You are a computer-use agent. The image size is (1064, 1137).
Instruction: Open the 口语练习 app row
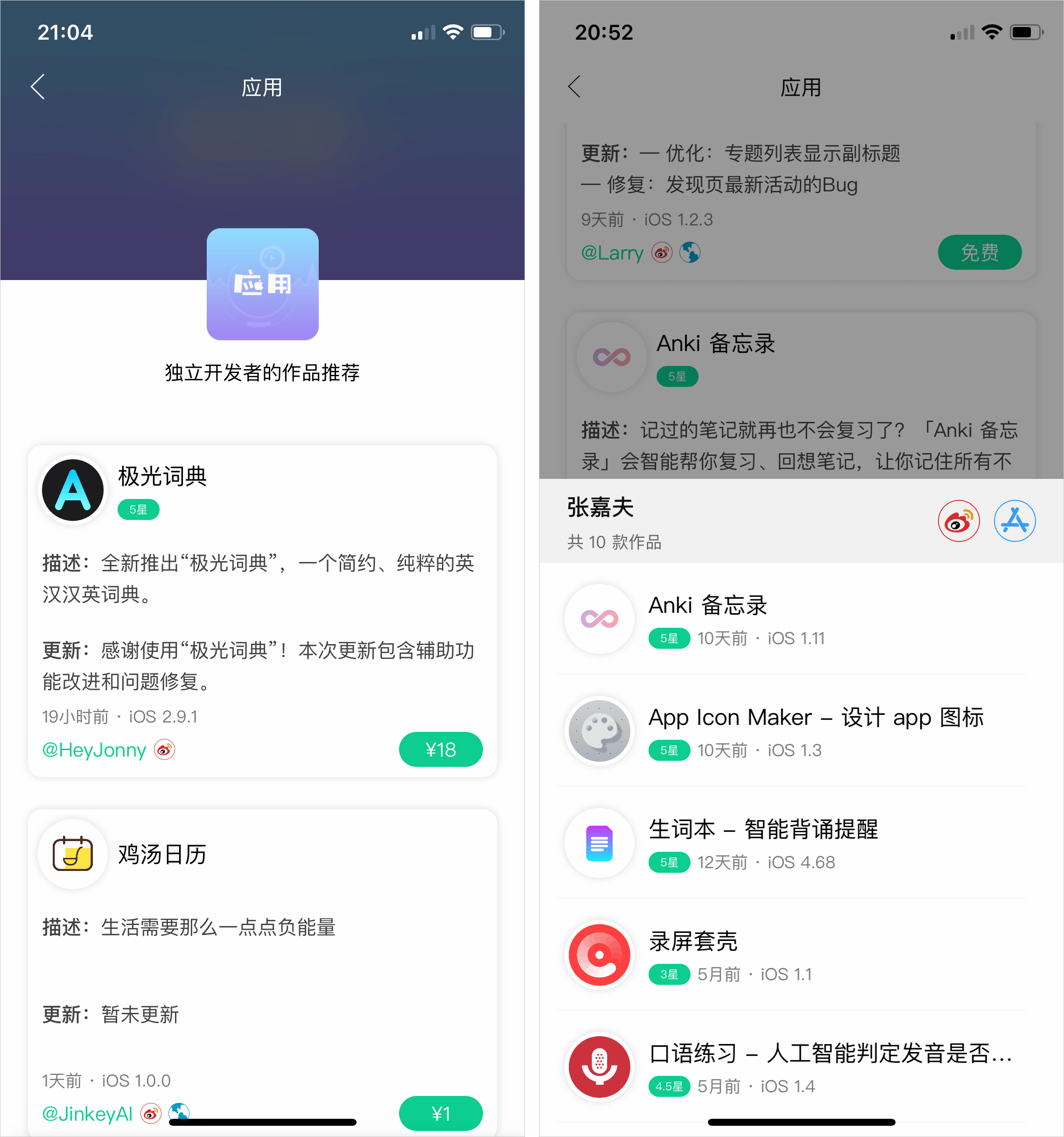click(800, 1067)
